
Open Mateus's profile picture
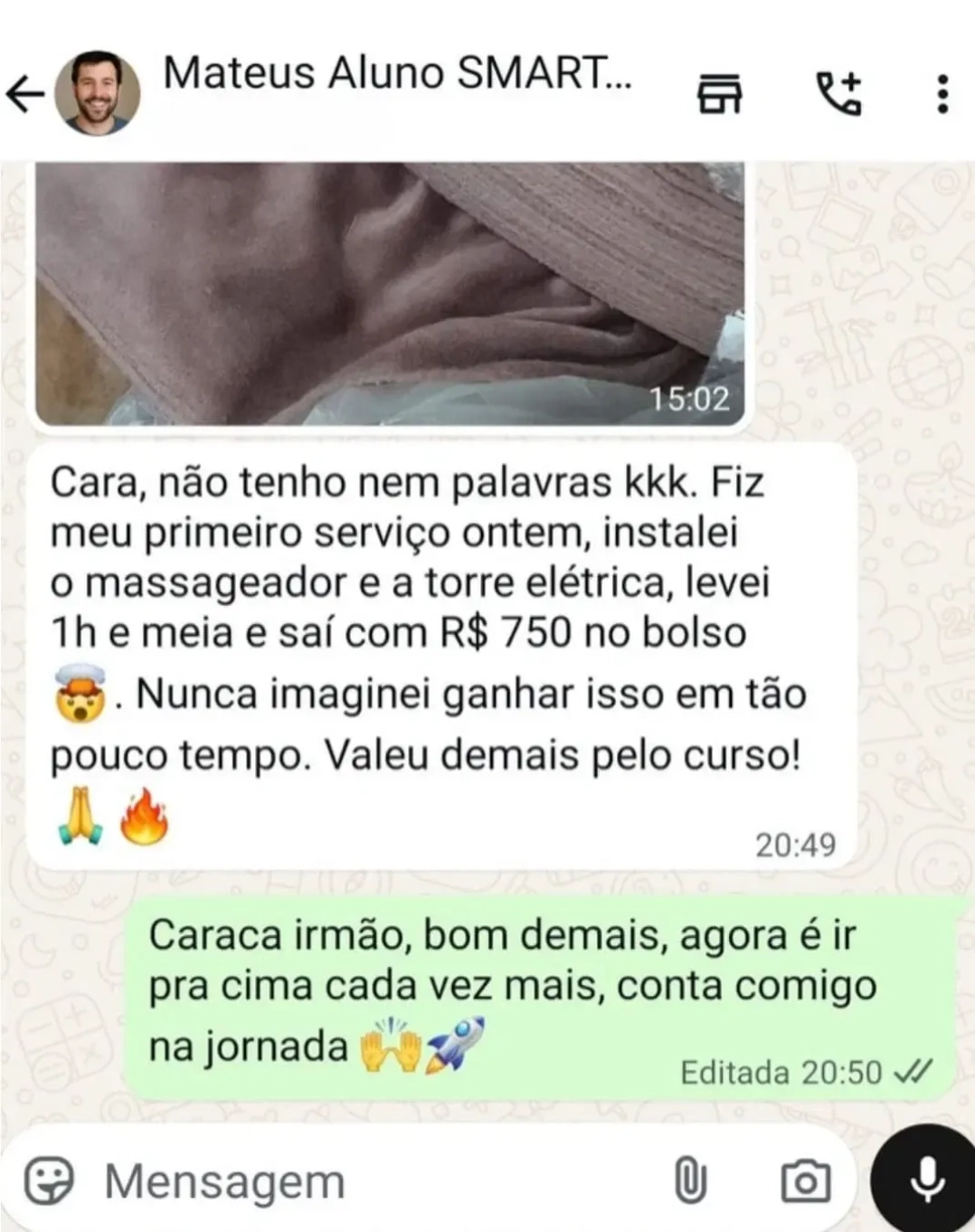99,90
